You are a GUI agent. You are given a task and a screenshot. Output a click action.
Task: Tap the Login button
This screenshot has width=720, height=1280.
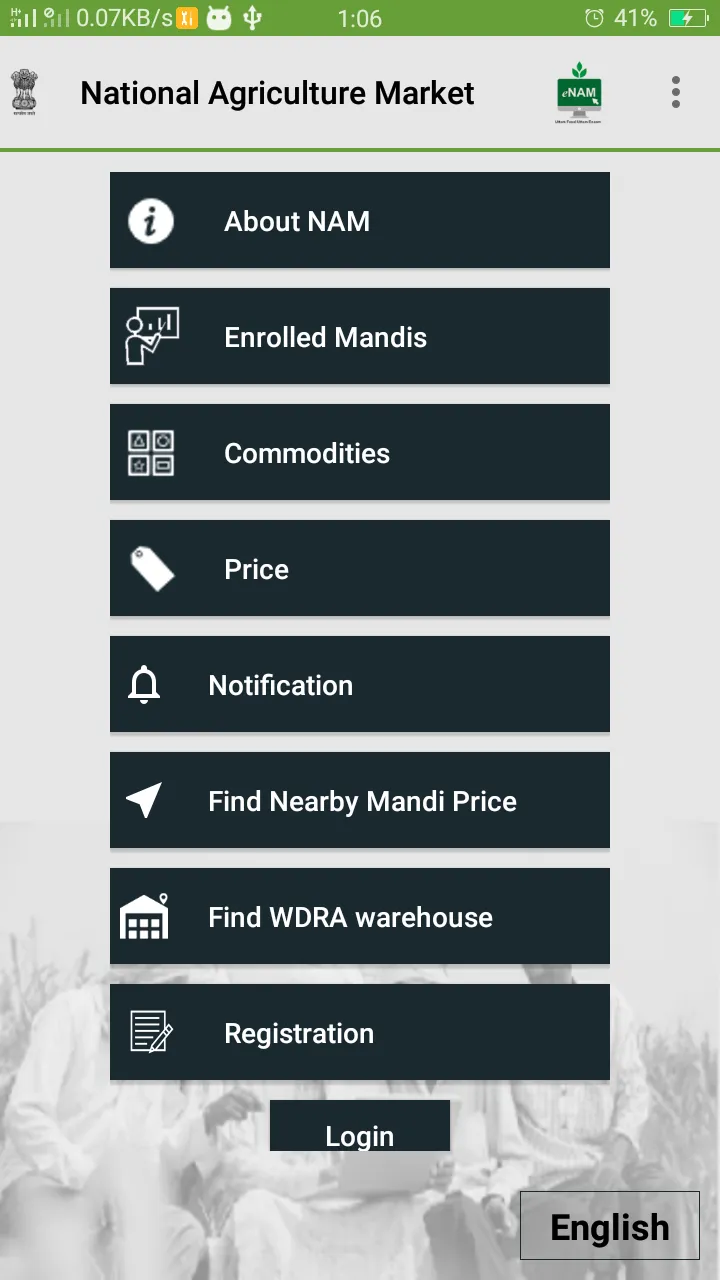pos(360,1130)
